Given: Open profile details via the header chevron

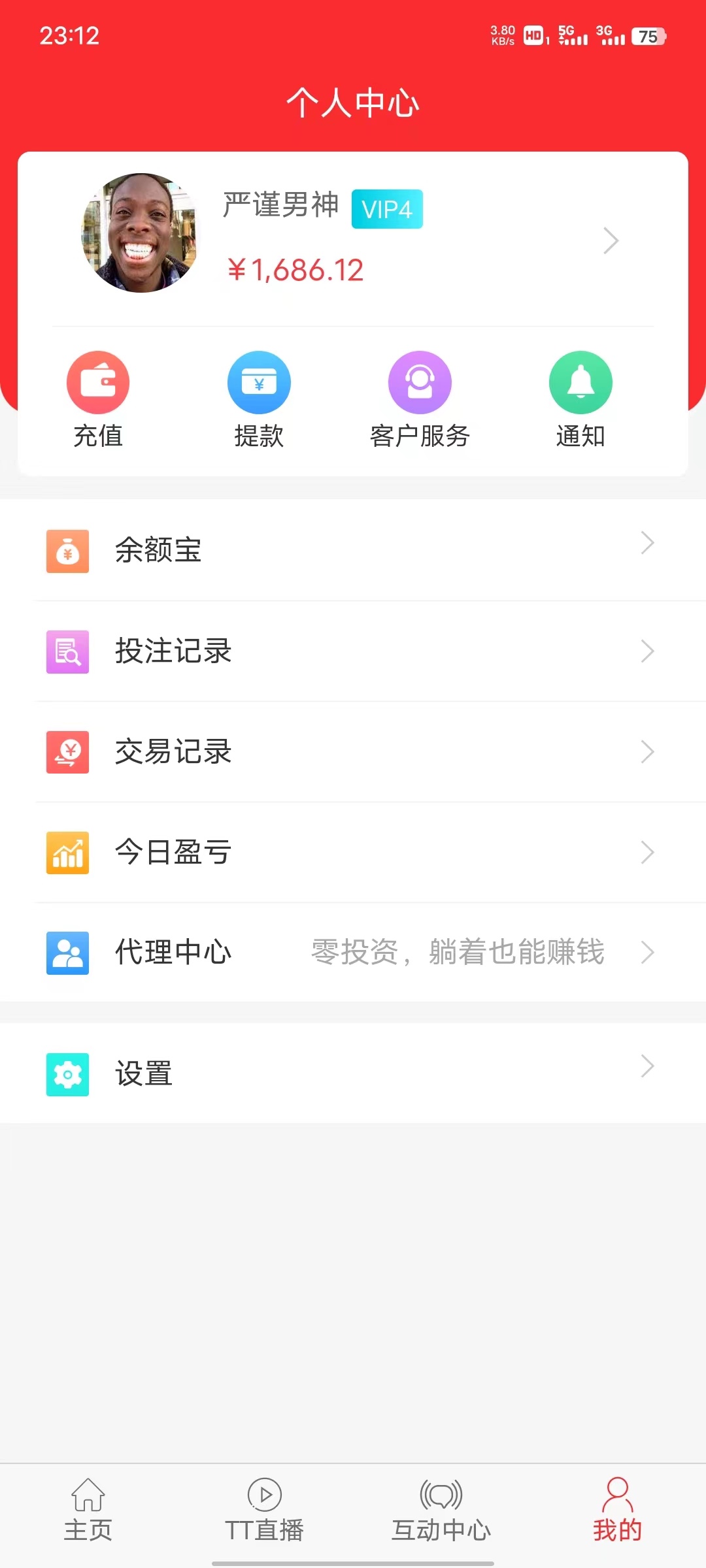Looking at the screenshot, I should [x=611, y=240].
